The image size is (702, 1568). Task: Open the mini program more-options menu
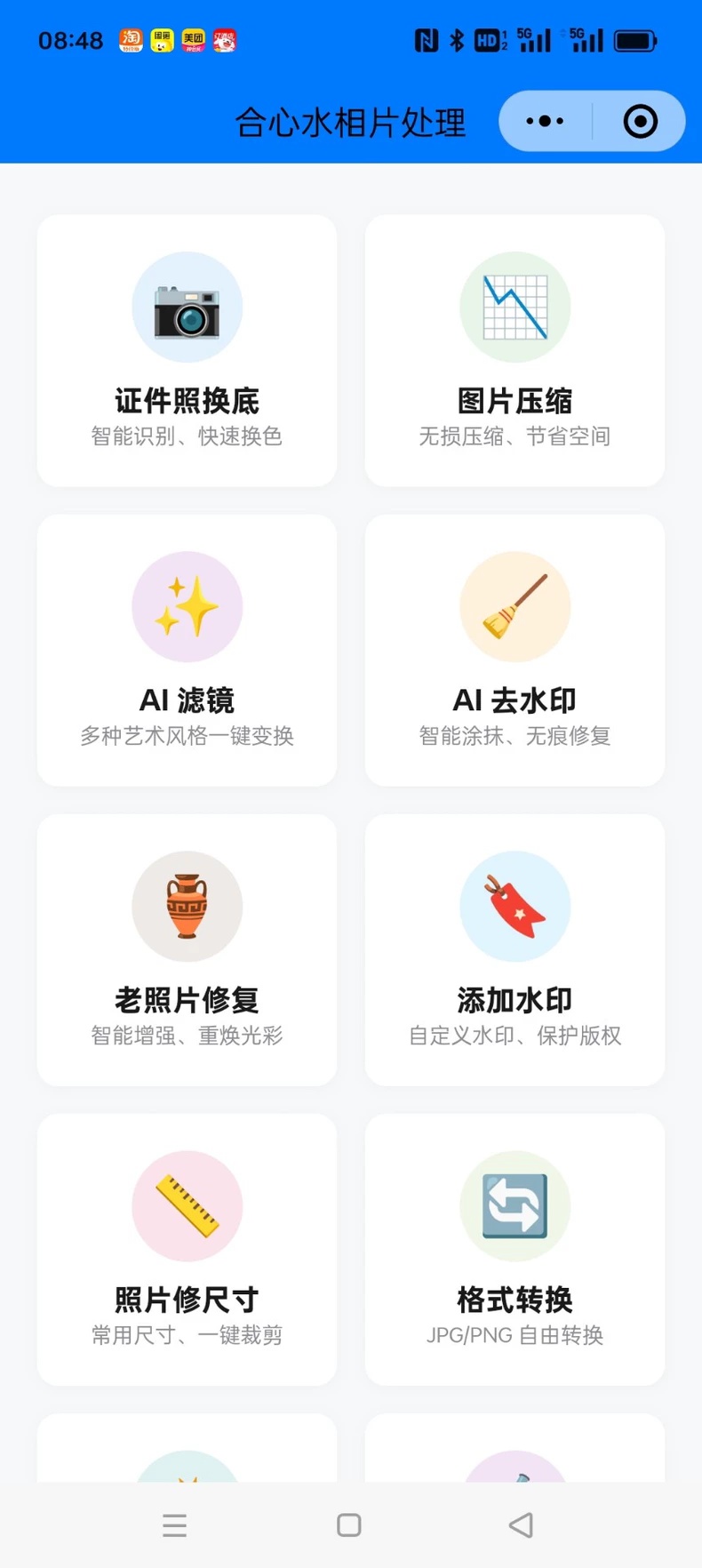pos(545,121)
